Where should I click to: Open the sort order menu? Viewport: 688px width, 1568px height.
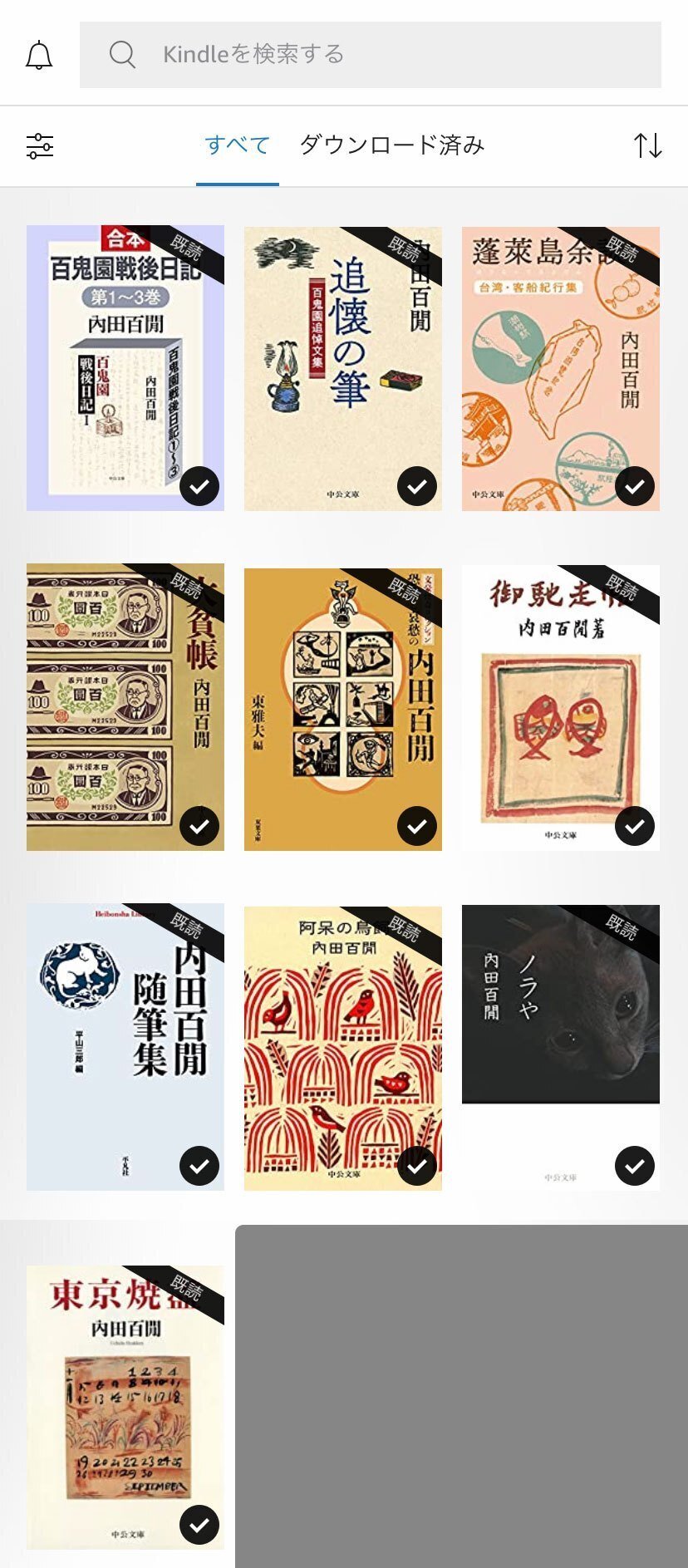coord(647,146)
